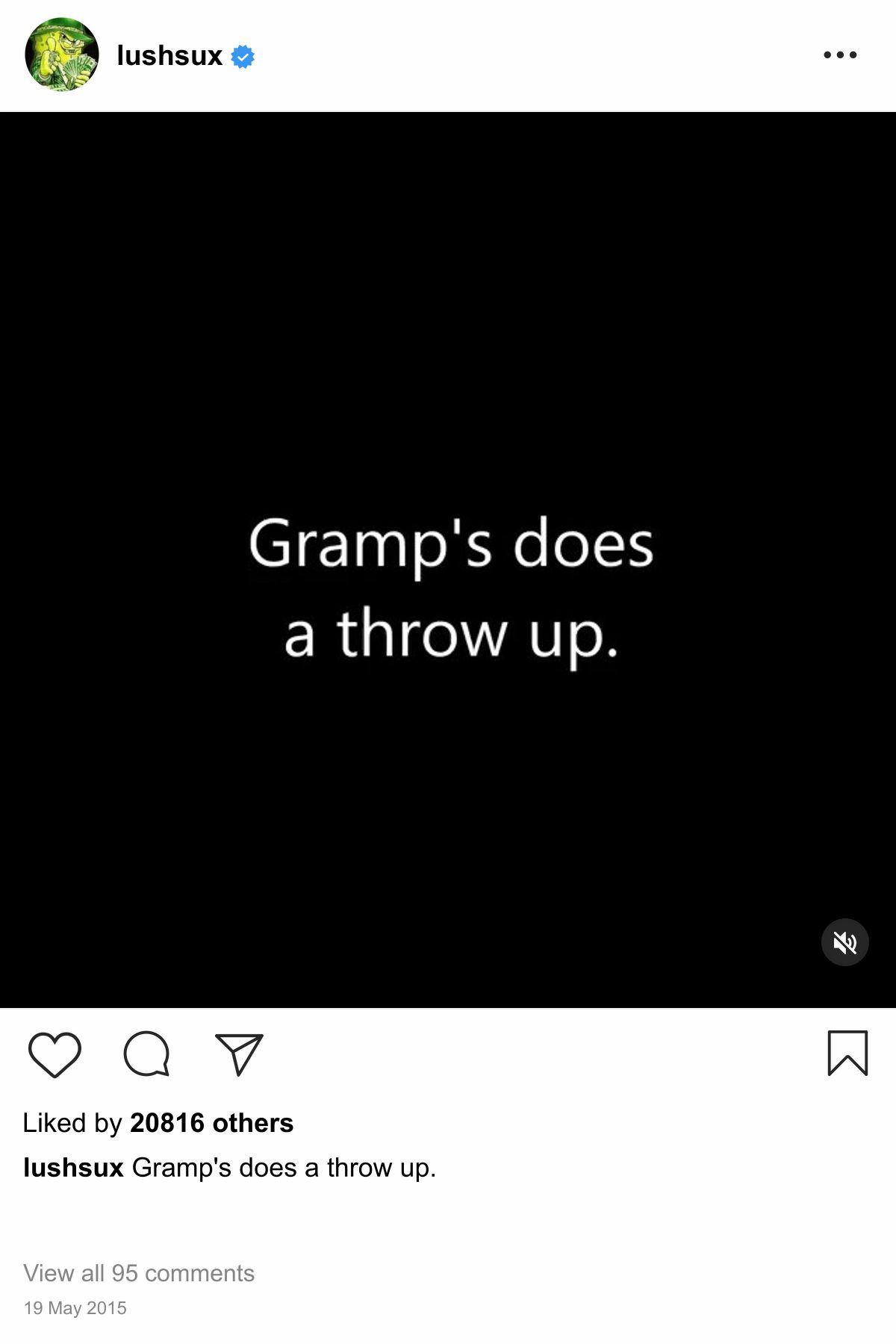896x1344 pixels.
Task: Open the lushsux username in the header
Action: 169,56
